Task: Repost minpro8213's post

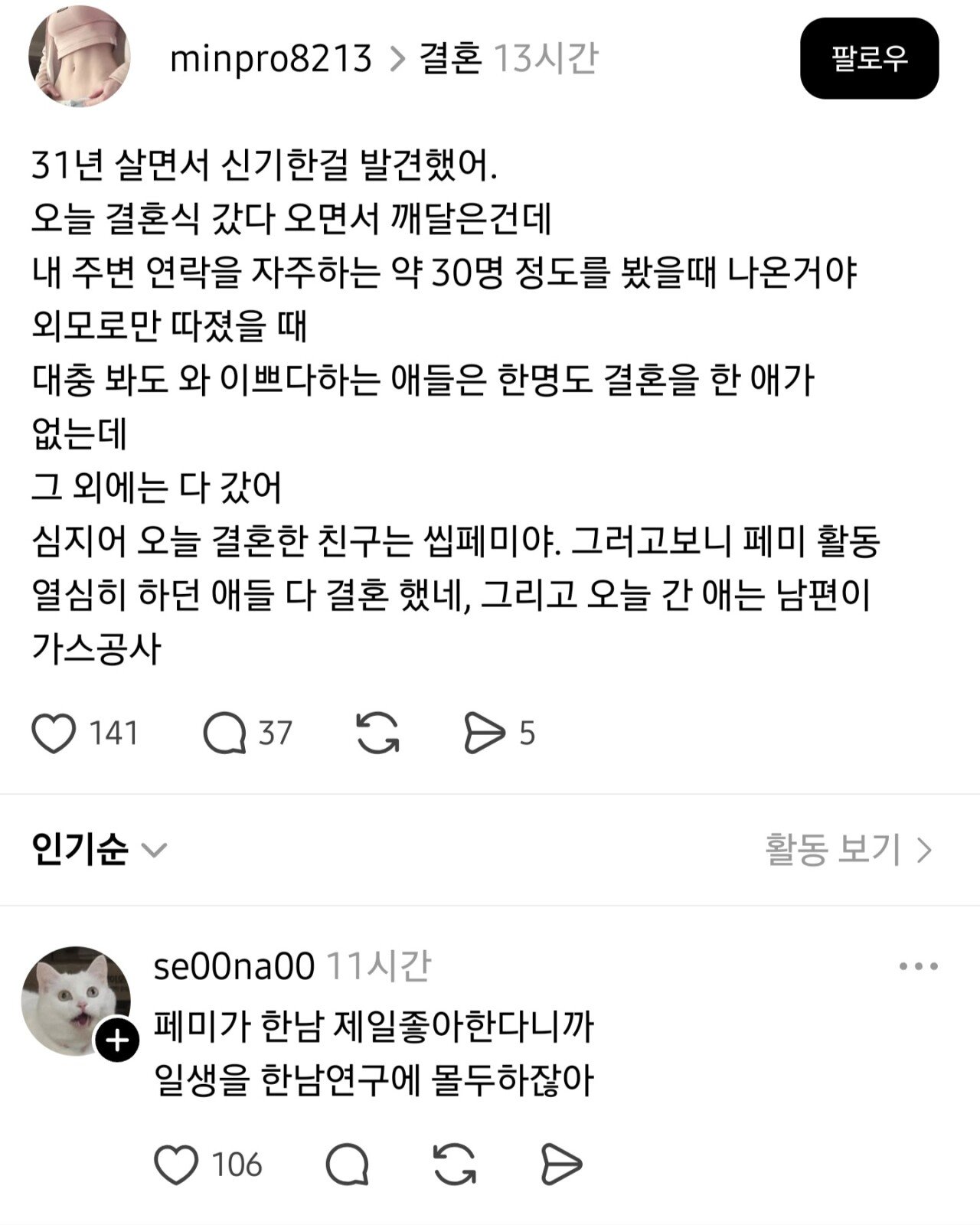Action: click(x=378, y=733)
